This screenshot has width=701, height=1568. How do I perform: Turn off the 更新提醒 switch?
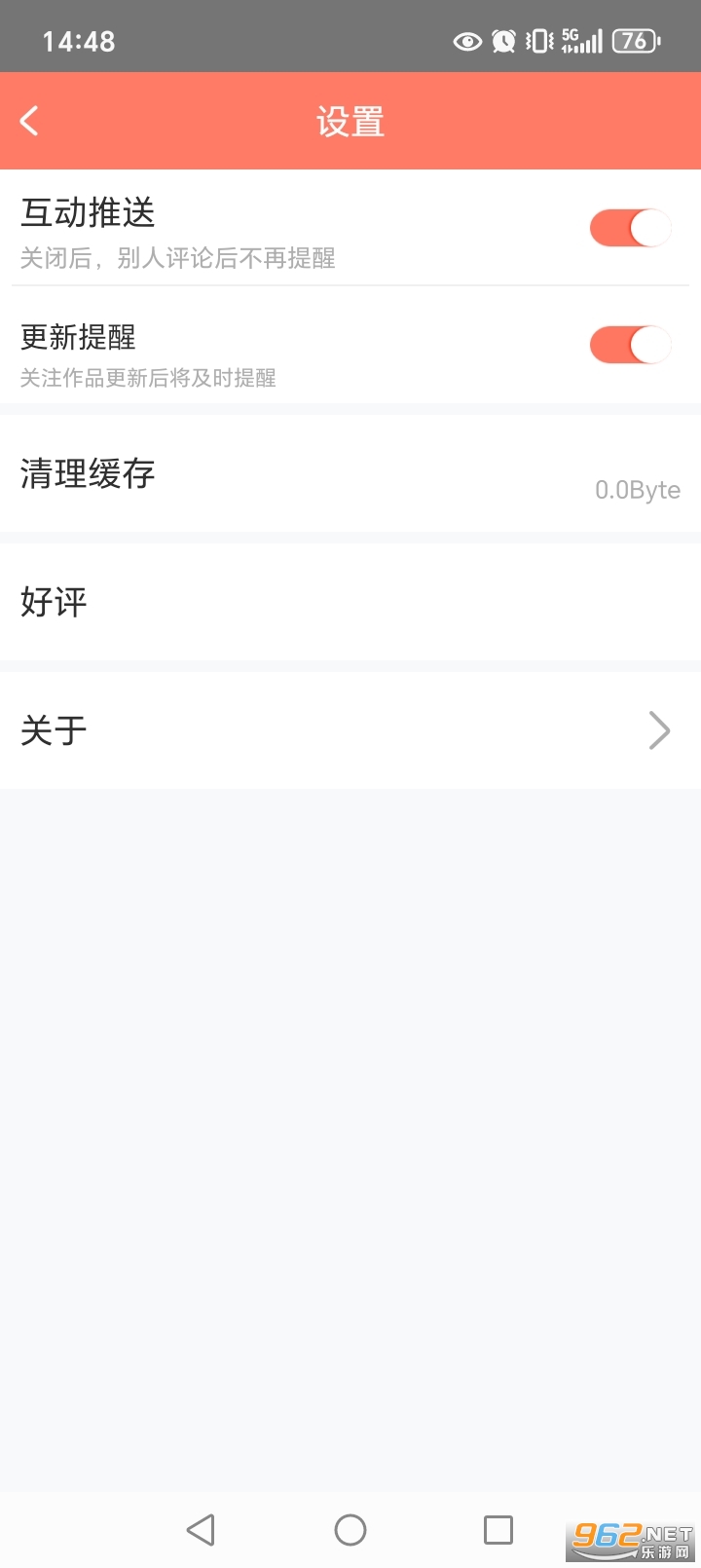click(630, 345)
